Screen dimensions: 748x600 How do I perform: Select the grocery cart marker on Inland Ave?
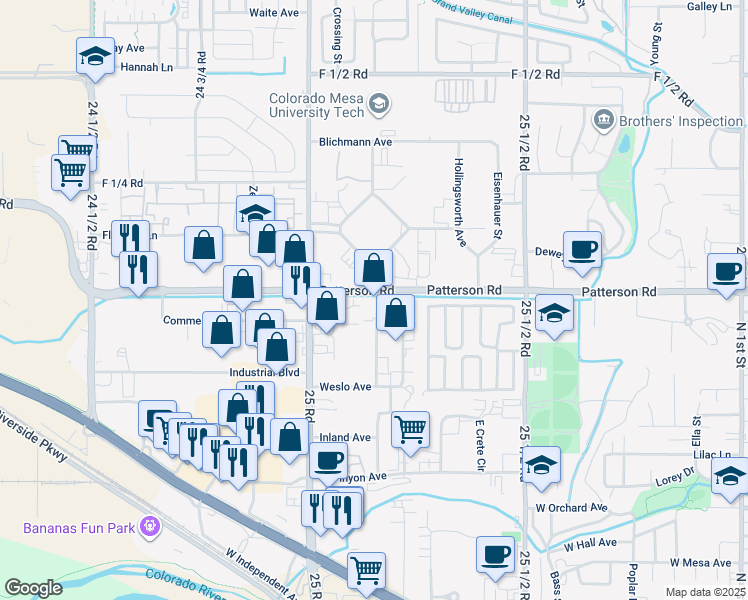[410, 430]
